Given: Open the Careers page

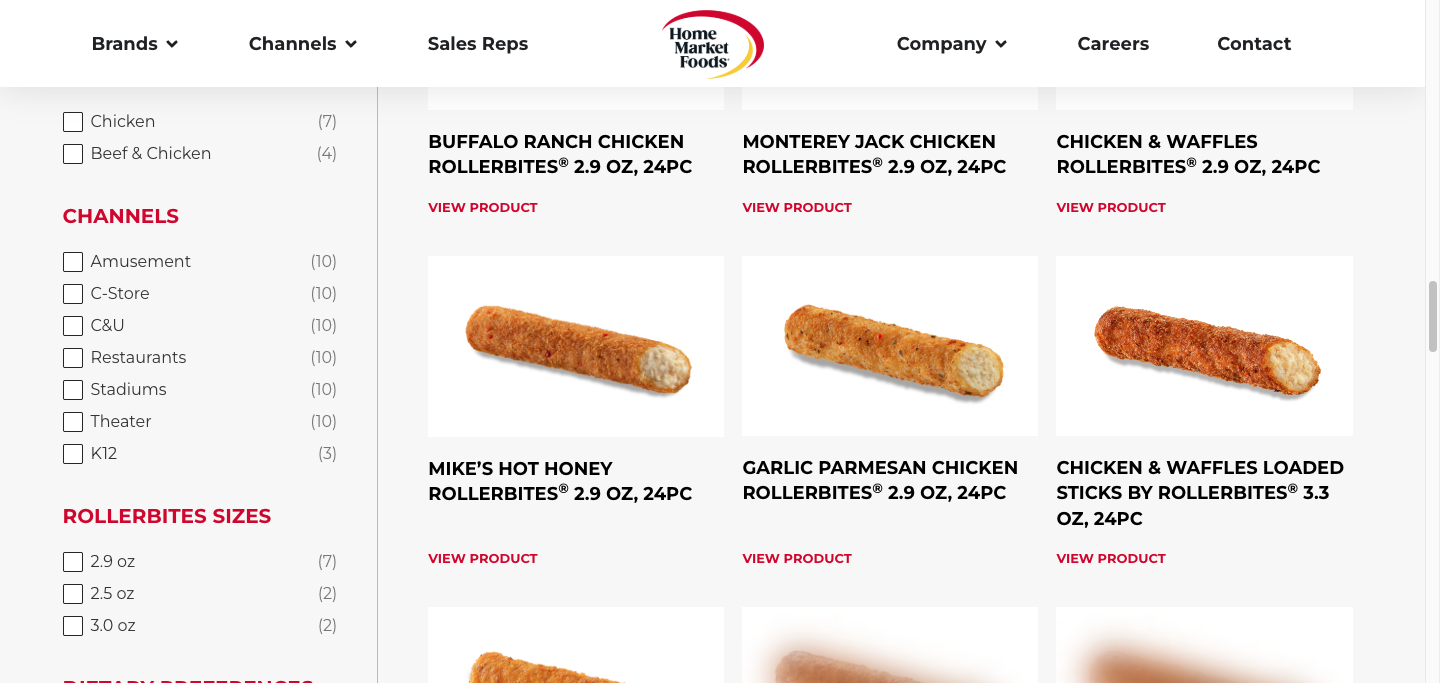Looking at the screenshot, I should 1113,44.
